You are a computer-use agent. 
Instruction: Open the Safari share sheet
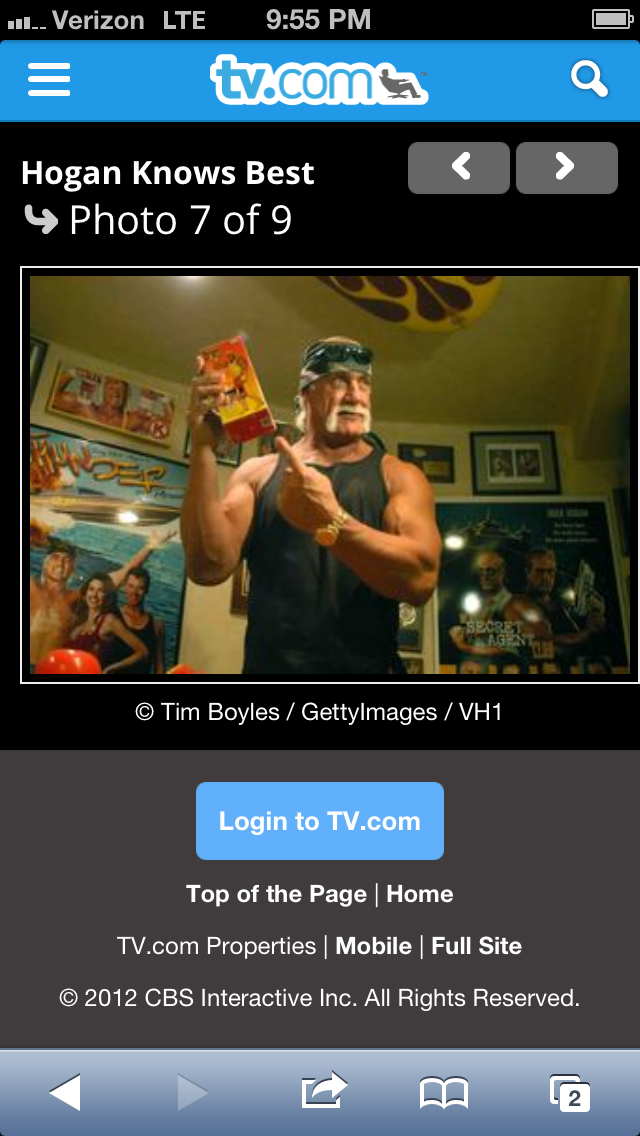click(324, 1090)
